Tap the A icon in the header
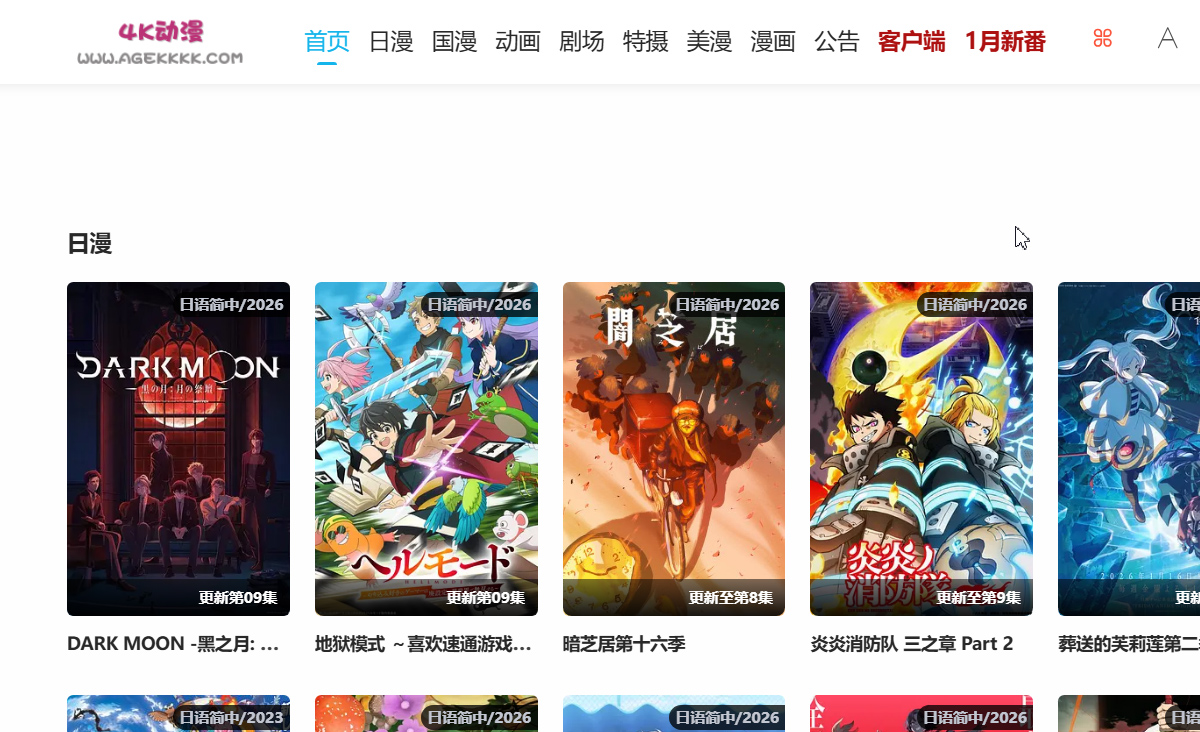Image resolution: width=1200 pixels, height=732 pixels. point(1167,39)
